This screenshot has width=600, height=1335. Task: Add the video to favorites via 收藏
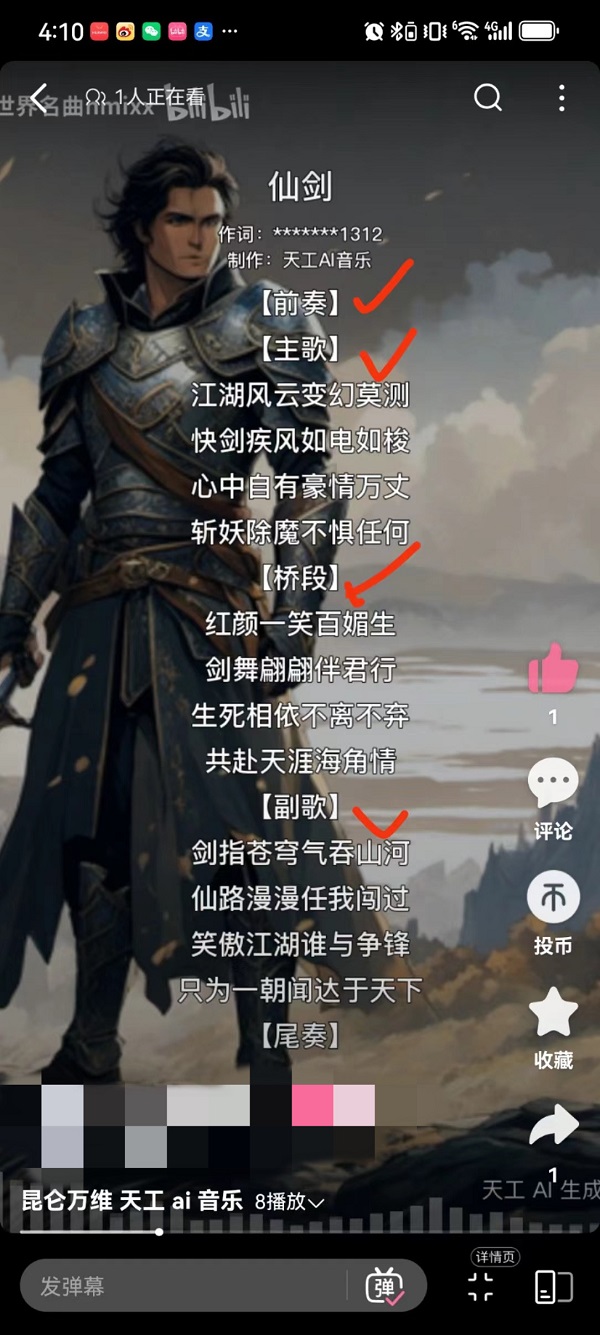(553, 1012)
